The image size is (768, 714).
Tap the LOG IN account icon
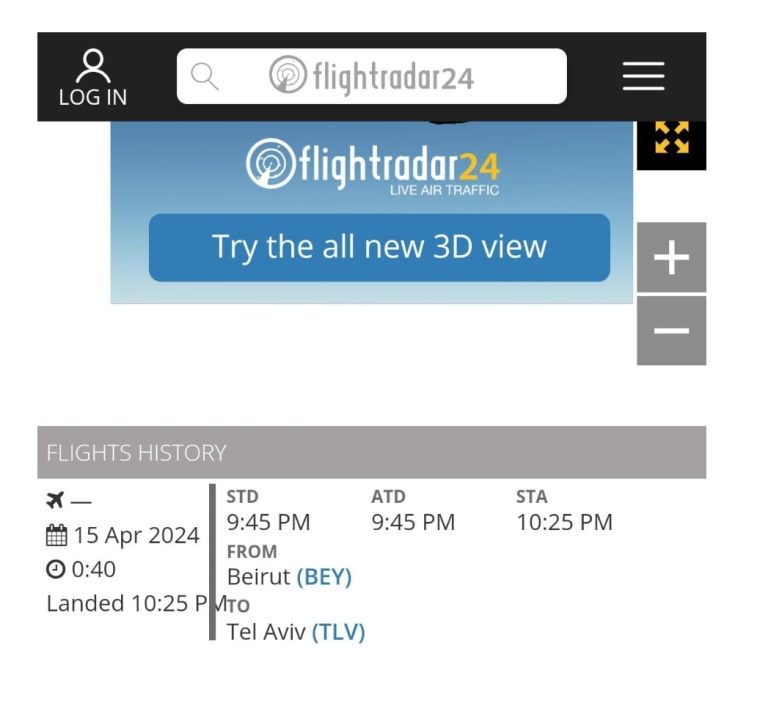tap(93, 77)
